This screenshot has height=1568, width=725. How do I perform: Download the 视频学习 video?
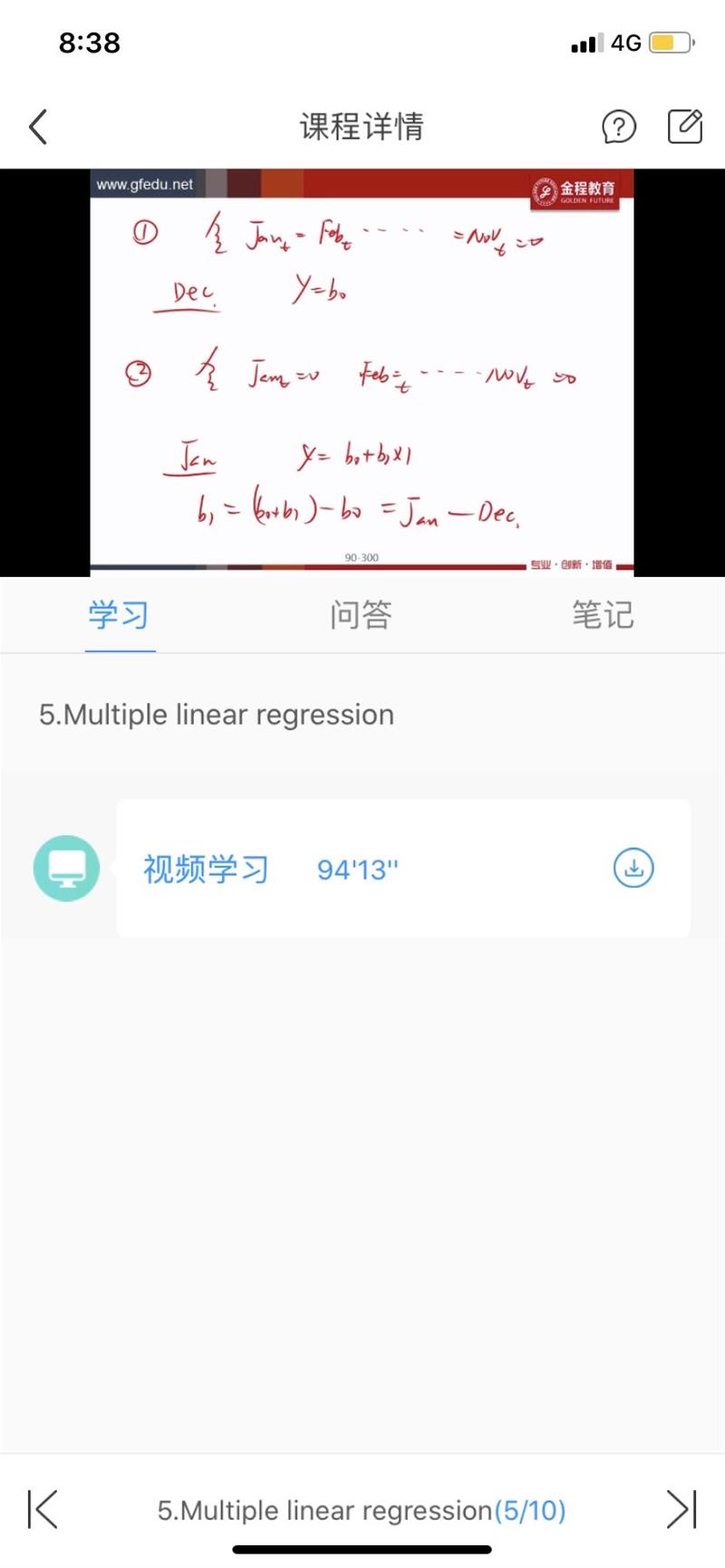tap(633, 868)
